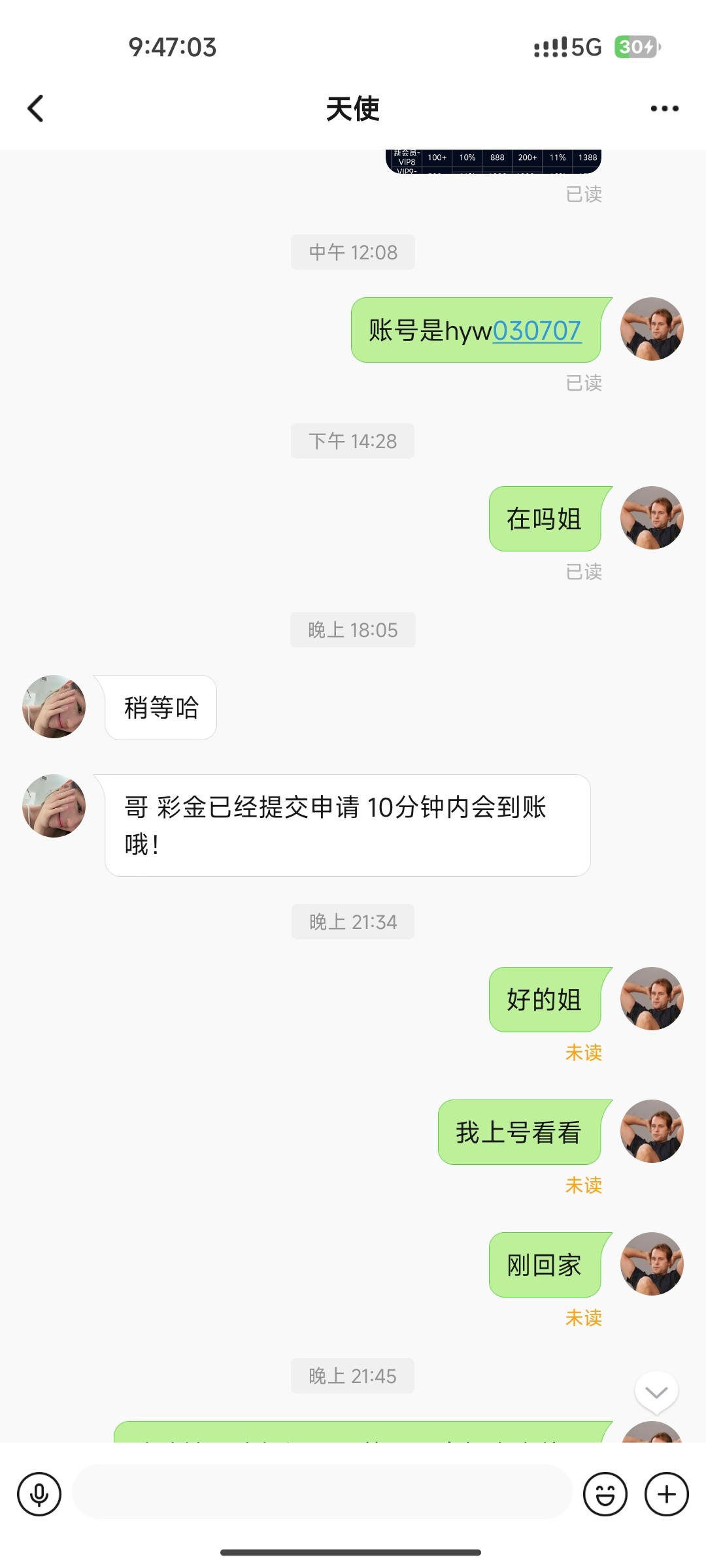
Task: Tap 天使's avatar next to 稍等哈
Action: (x=54, y=706)
